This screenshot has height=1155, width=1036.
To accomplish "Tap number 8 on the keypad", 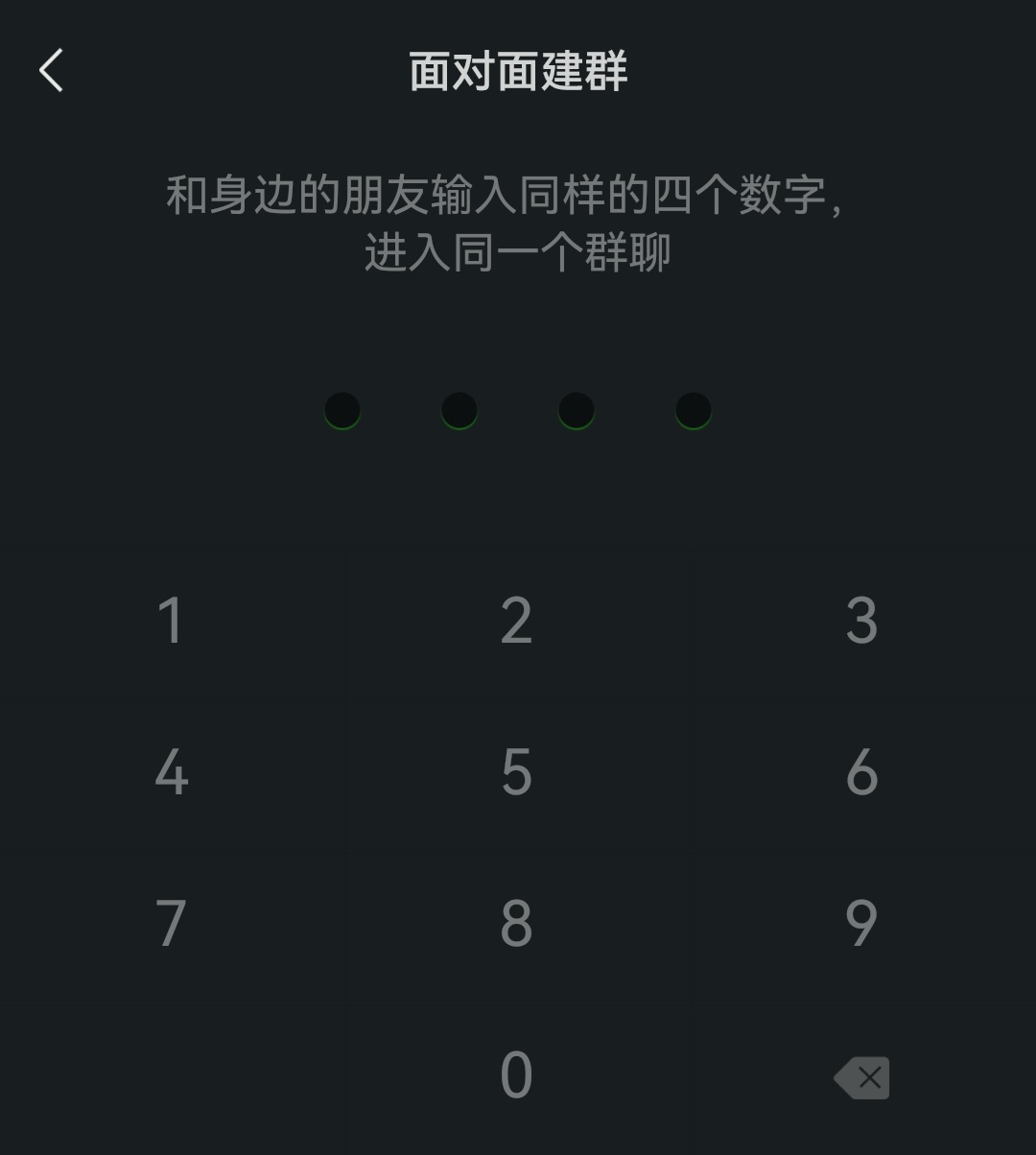I will point(516,924).
